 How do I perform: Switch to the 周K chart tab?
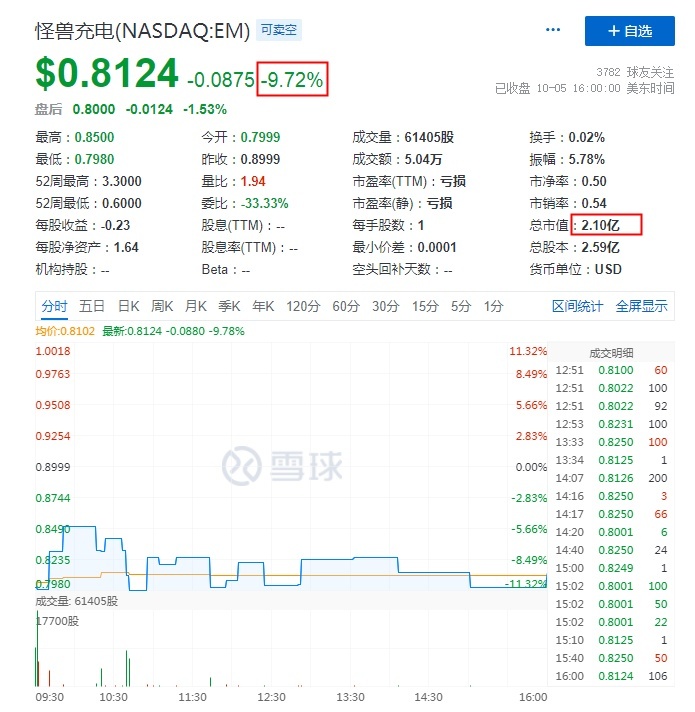pyautogui.click(x=162, y=306)
